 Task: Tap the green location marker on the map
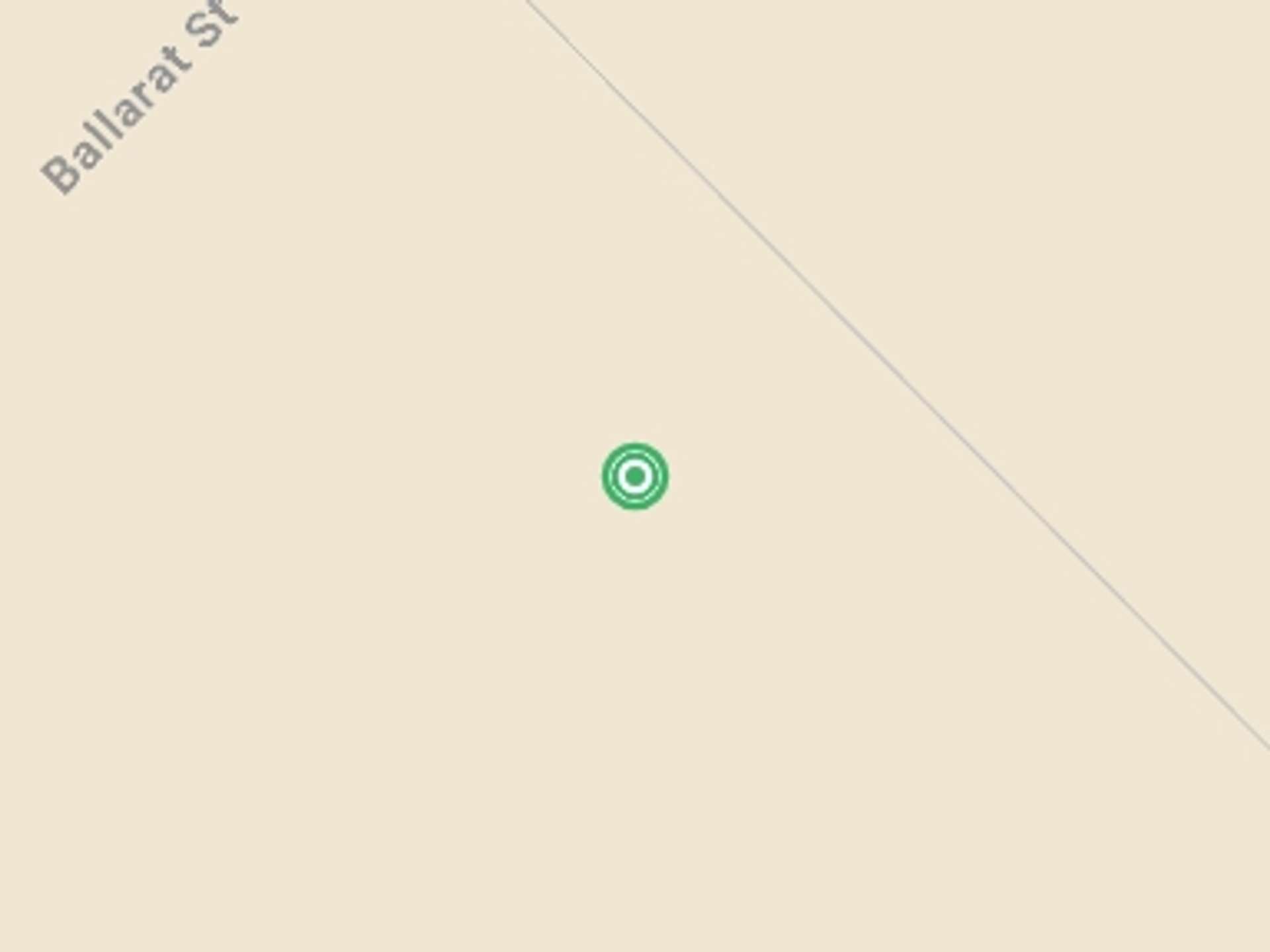(x=635, y=476)
